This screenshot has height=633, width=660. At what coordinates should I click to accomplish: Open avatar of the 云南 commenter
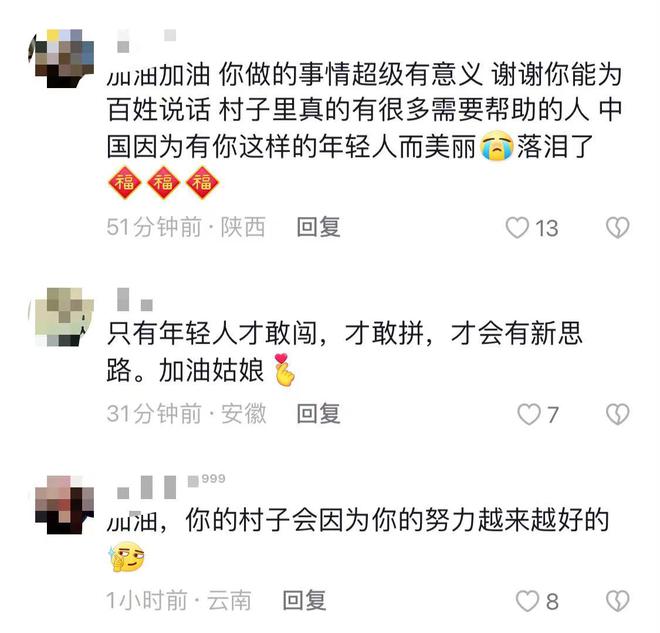pyautogui.click(x=64, y=503)
